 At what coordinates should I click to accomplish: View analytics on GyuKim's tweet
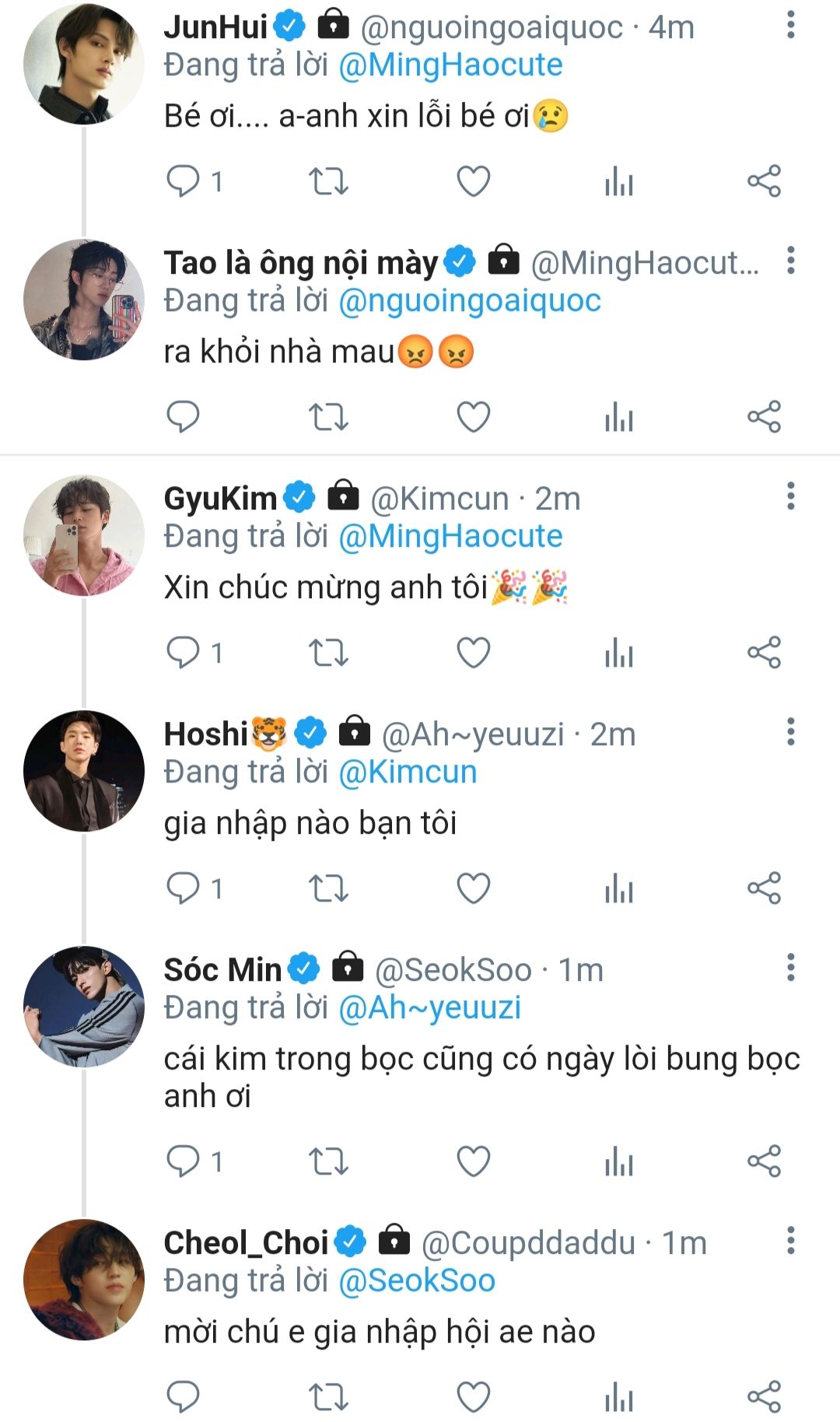(x=619, y=653)
